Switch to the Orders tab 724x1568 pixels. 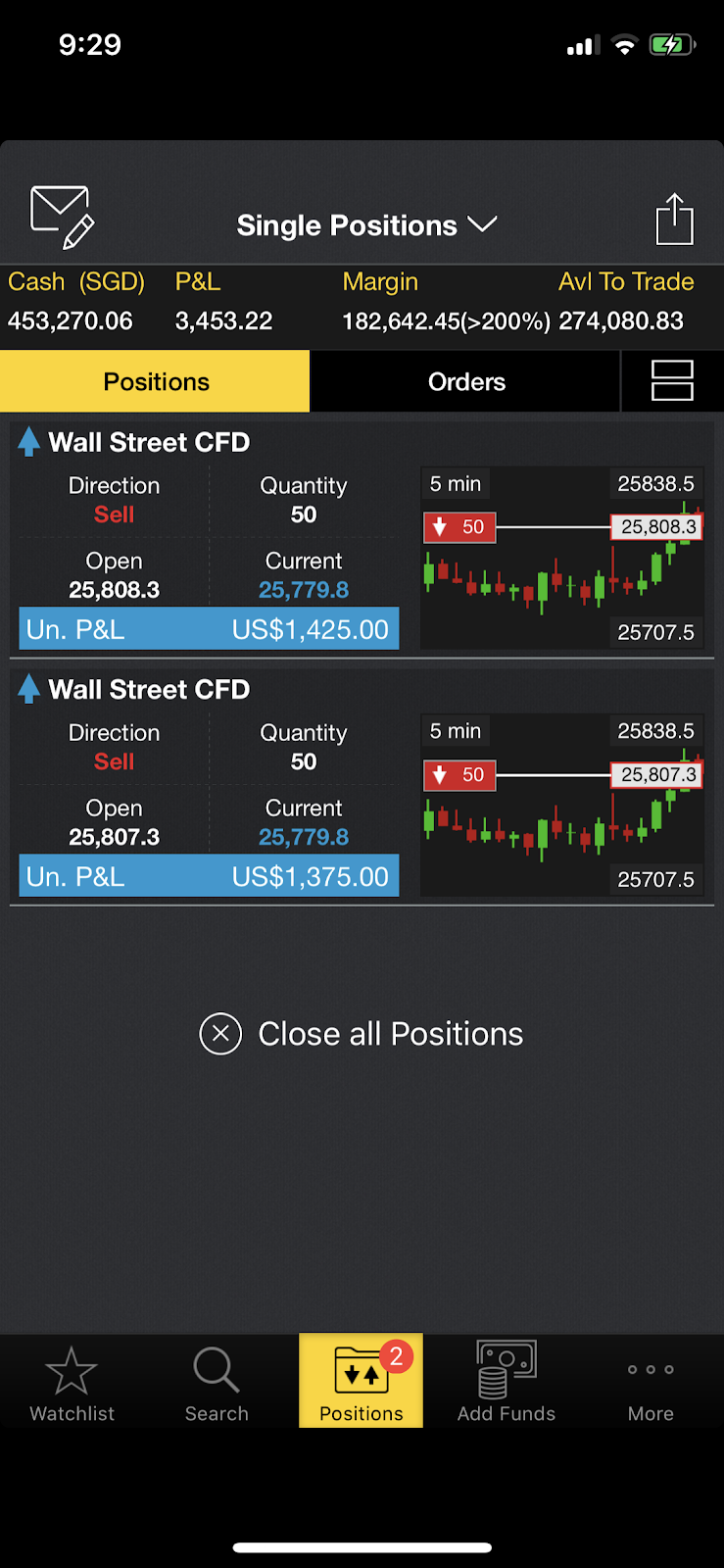pos(465,381)
